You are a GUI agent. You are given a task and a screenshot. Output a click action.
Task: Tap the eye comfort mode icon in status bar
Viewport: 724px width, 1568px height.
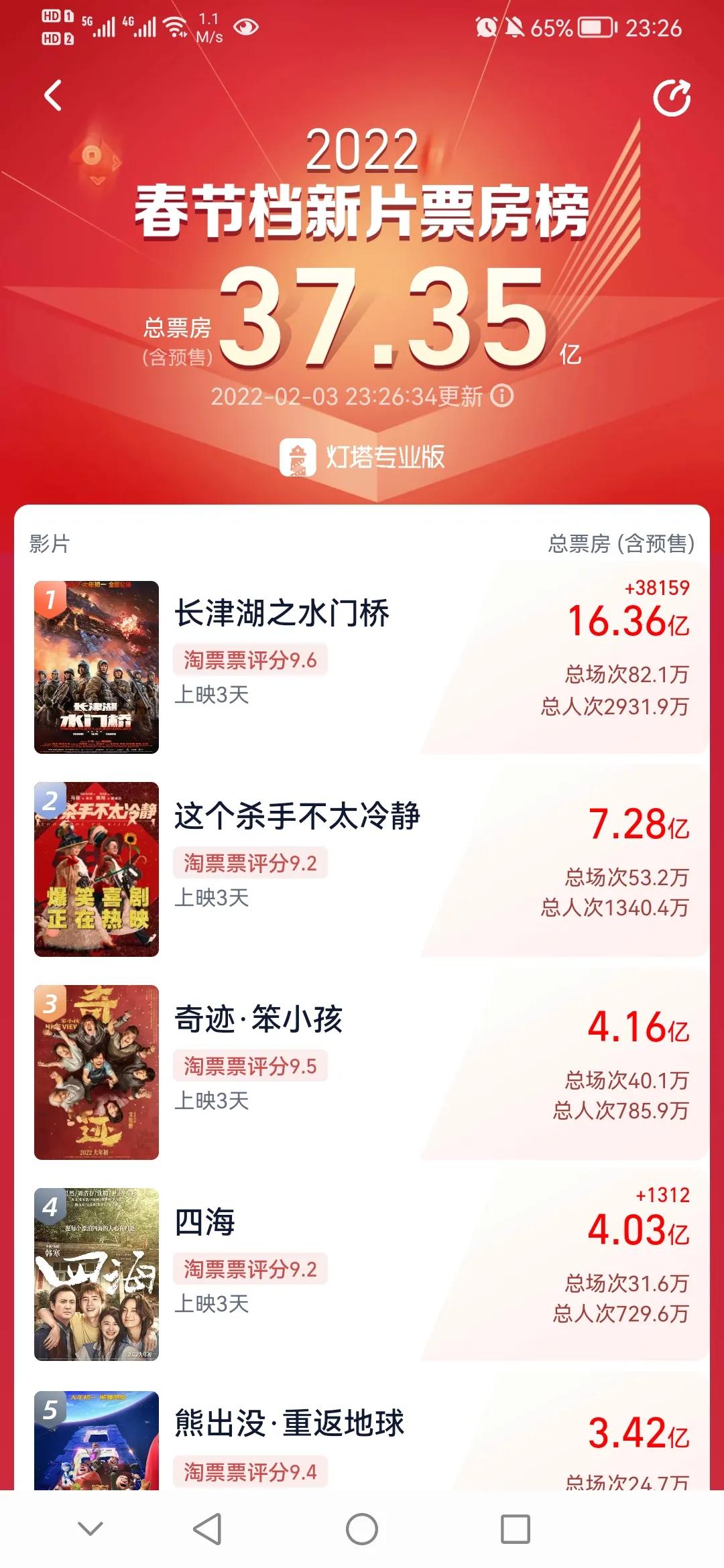(x=245, y=27)
